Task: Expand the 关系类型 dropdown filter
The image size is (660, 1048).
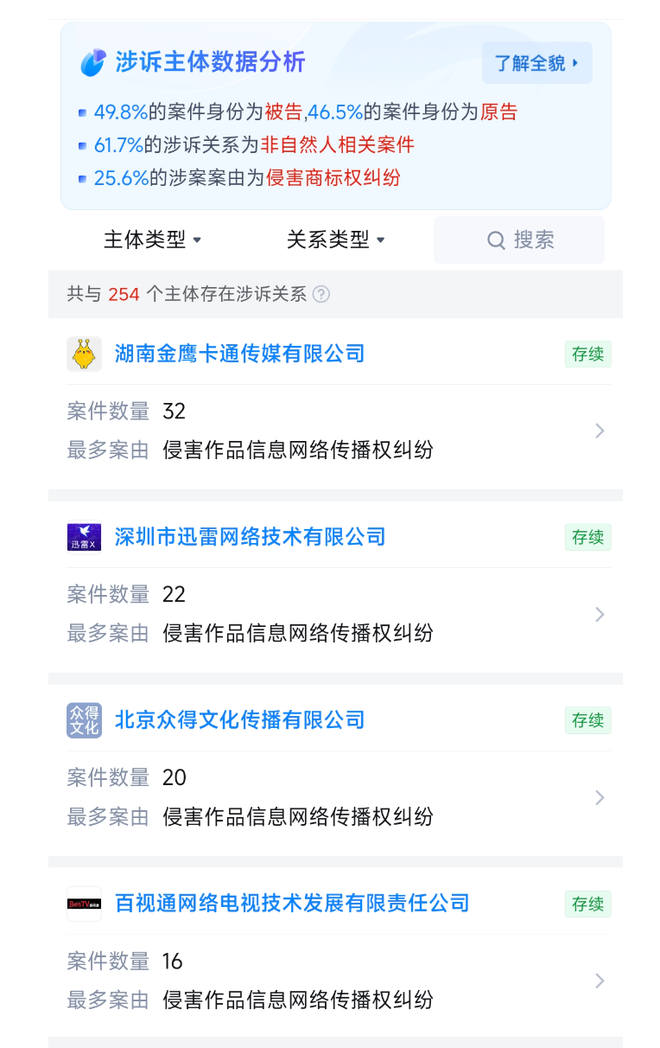Action: [335, 240]
